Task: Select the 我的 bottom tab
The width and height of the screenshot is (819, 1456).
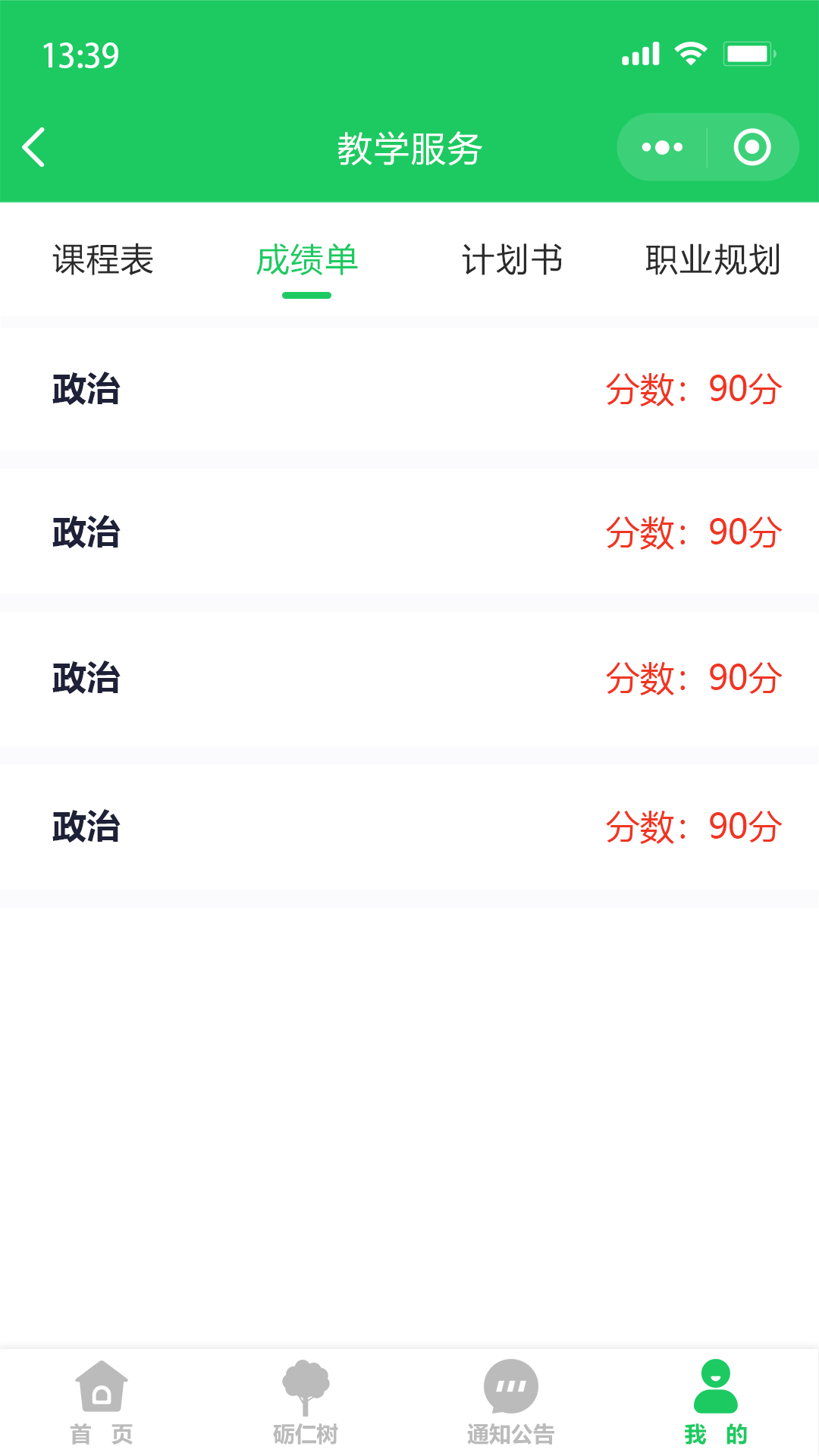Action: point(715,1402)
